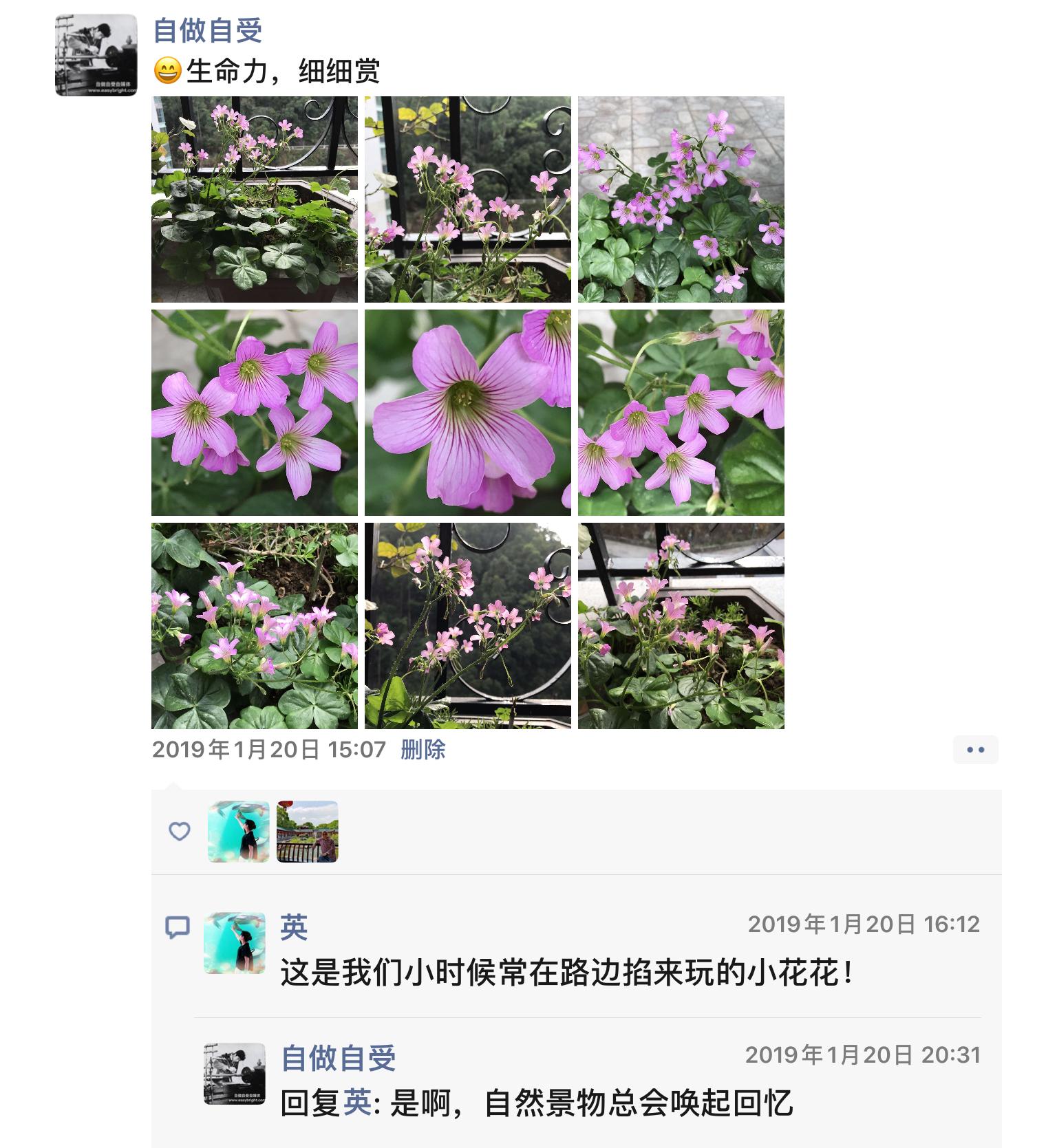Open the poster's avatar beside the post
This screenshot has height=1148, width=1057.
(96, 54)
